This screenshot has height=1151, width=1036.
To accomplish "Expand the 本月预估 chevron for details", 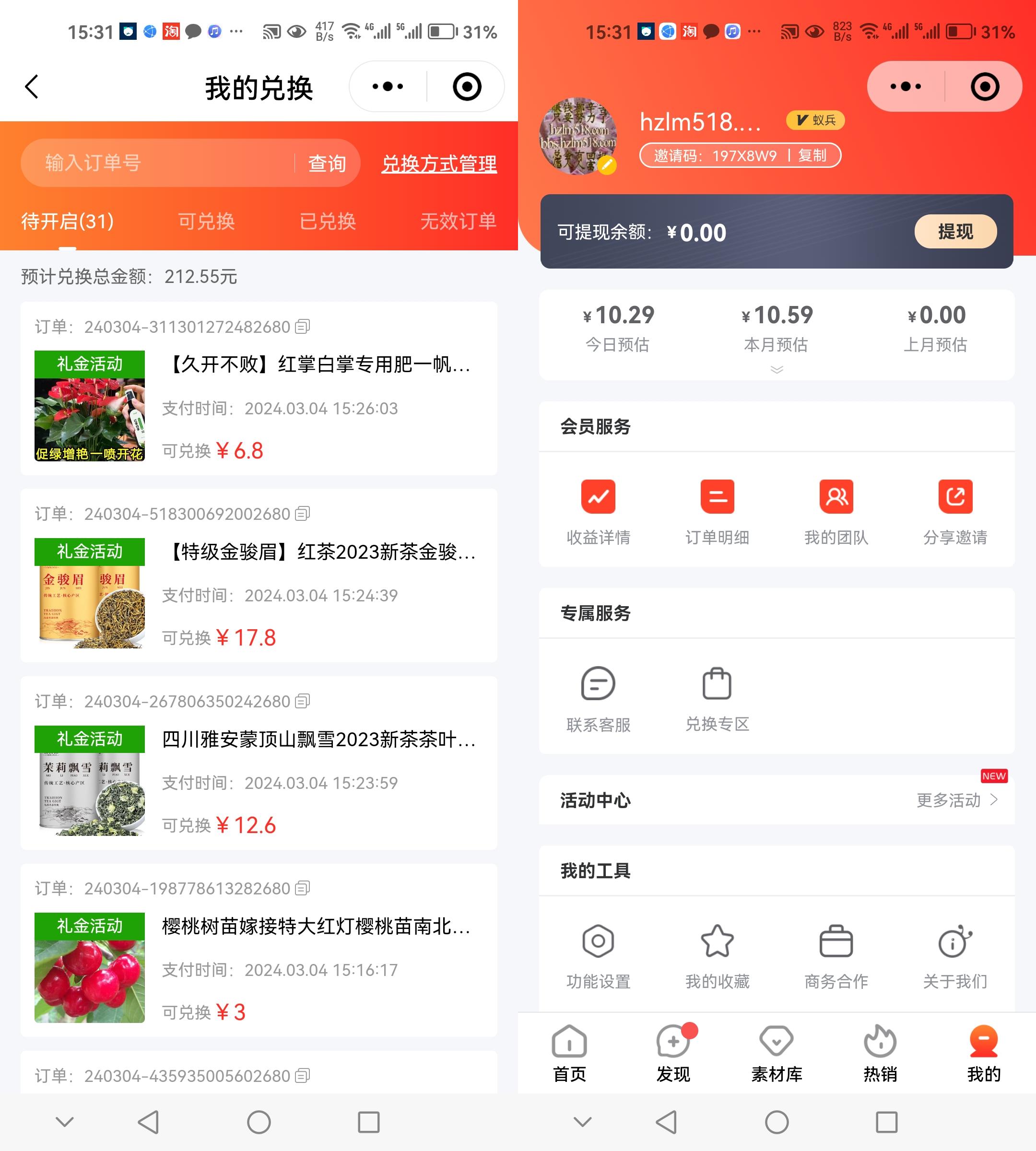I will click(x=777, y=369).
